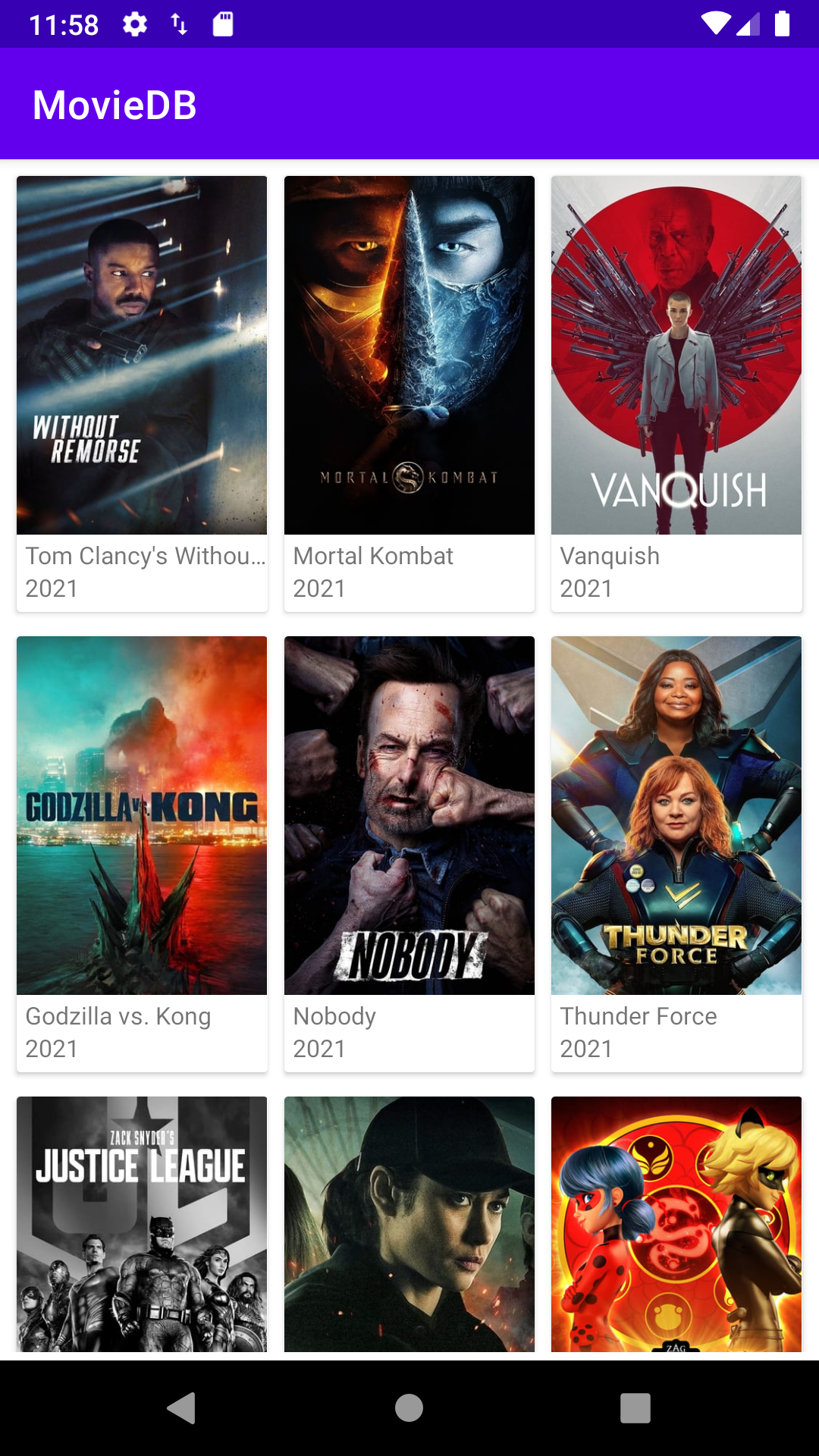819x1456 pixels.
Task: Select the Thunder Force title text
Action: point(638,1016)
